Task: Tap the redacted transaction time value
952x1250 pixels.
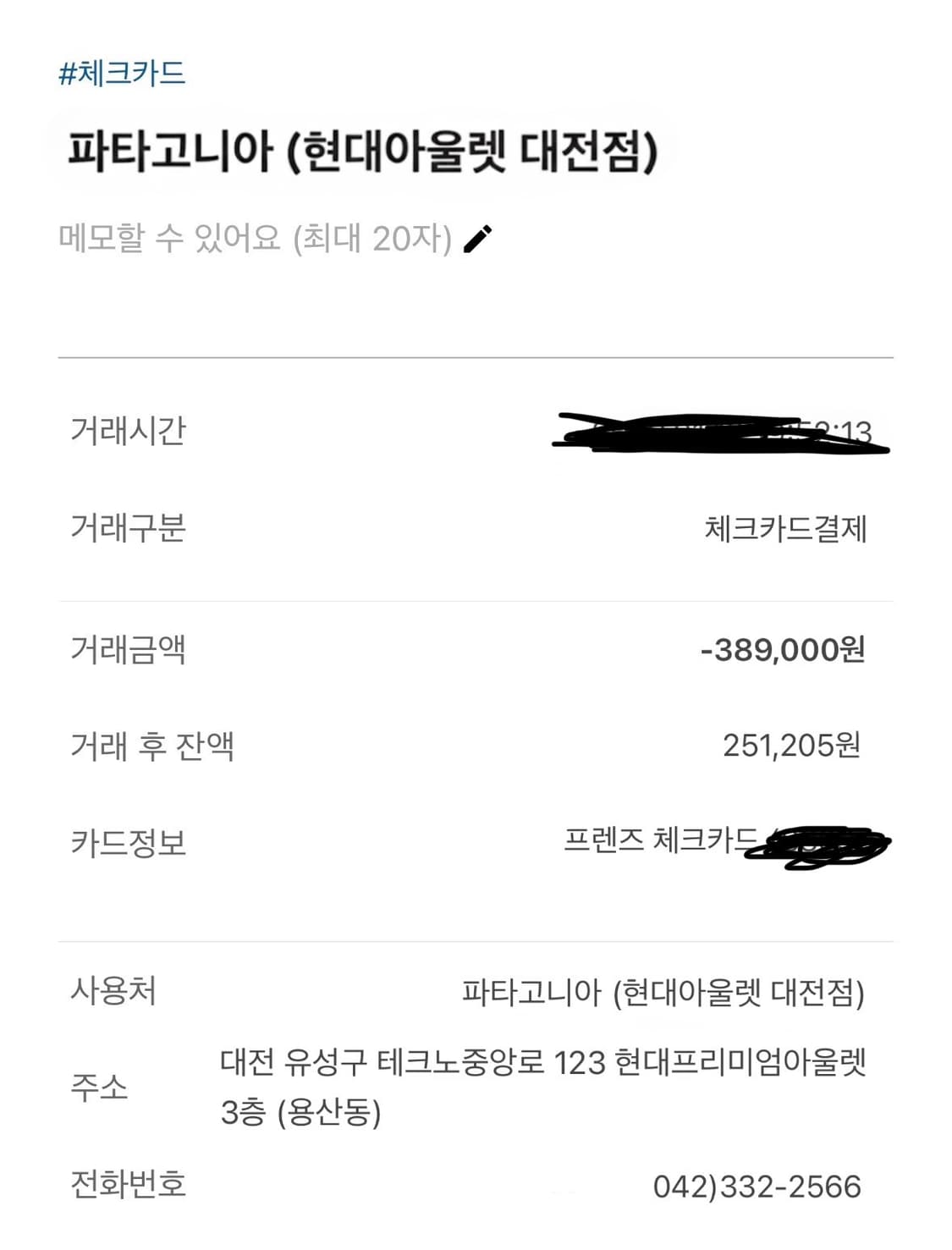Action: click(x=728, y=433)
